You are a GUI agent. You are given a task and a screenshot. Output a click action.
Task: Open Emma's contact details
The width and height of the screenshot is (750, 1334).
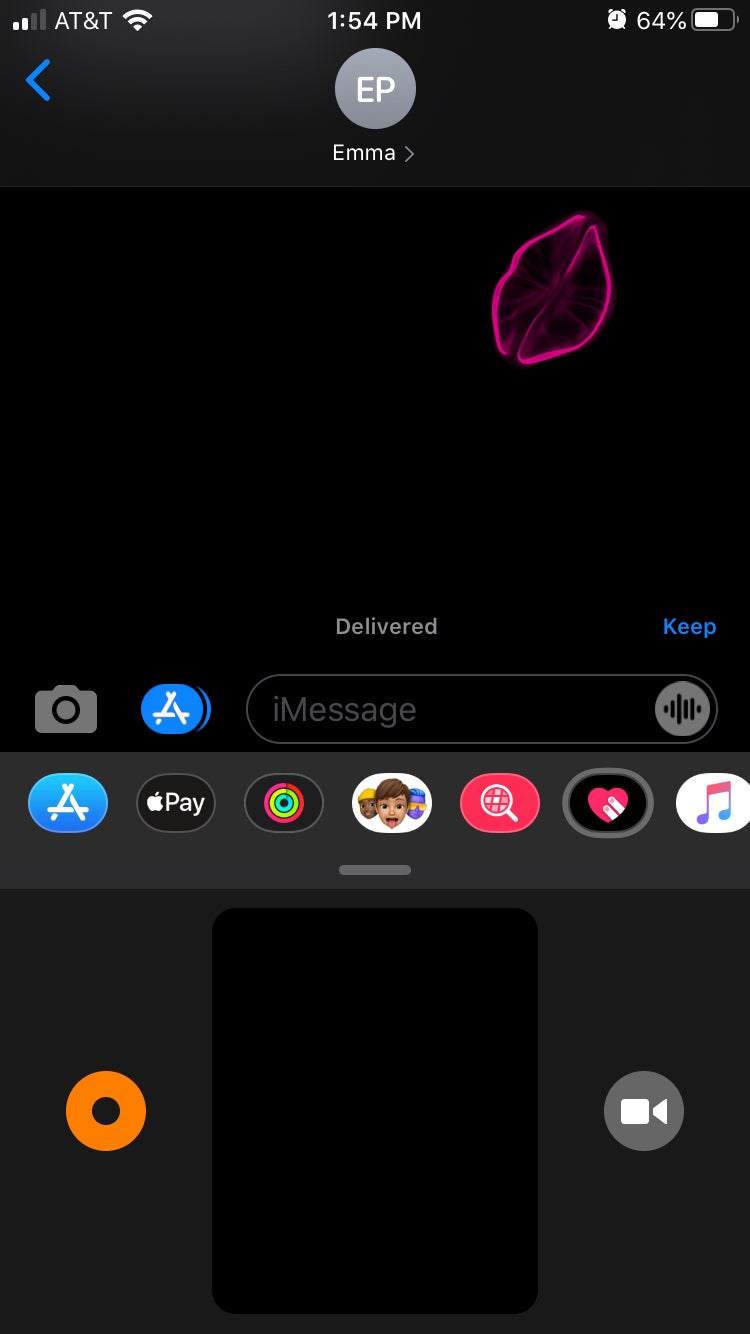375,107
